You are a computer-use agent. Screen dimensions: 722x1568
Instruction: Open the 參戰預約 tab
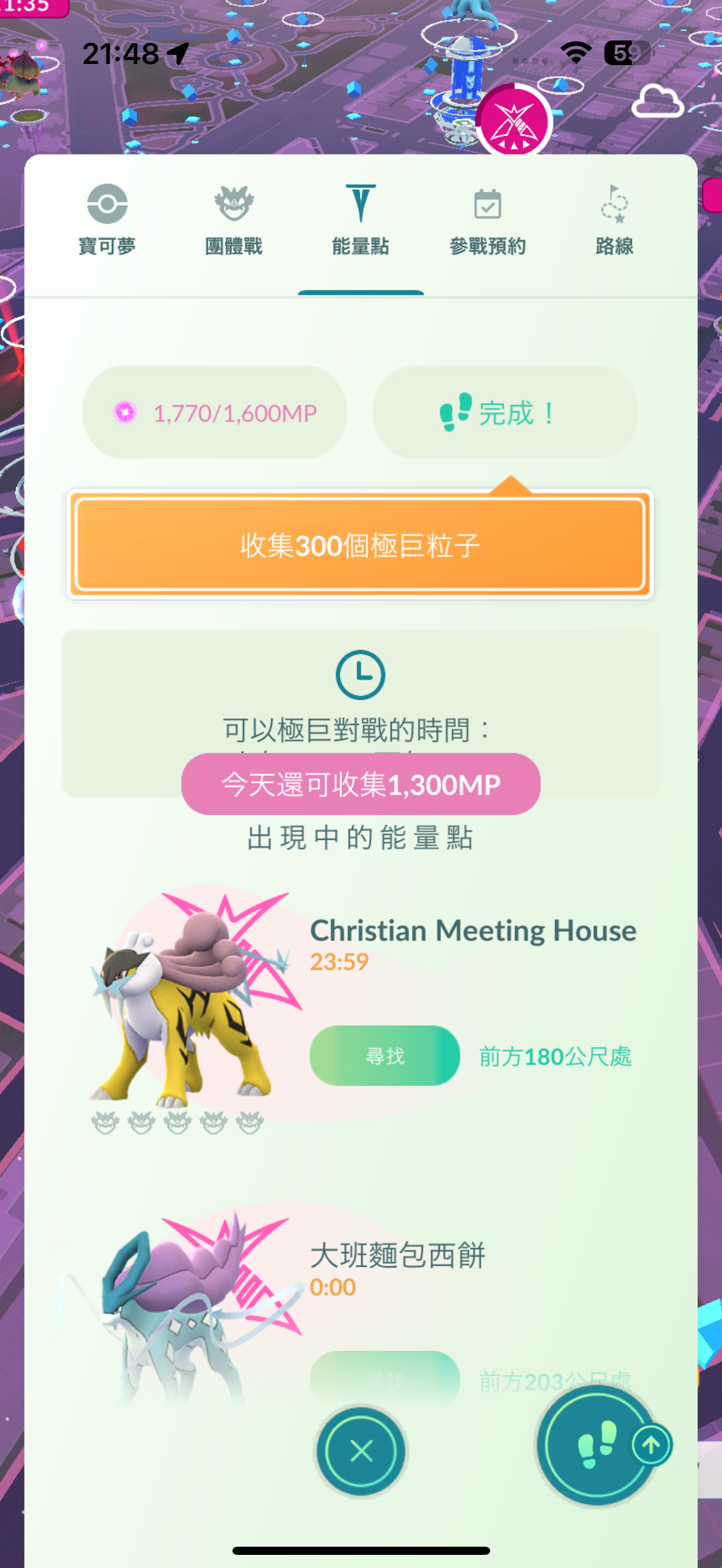[x=487, y=220]
